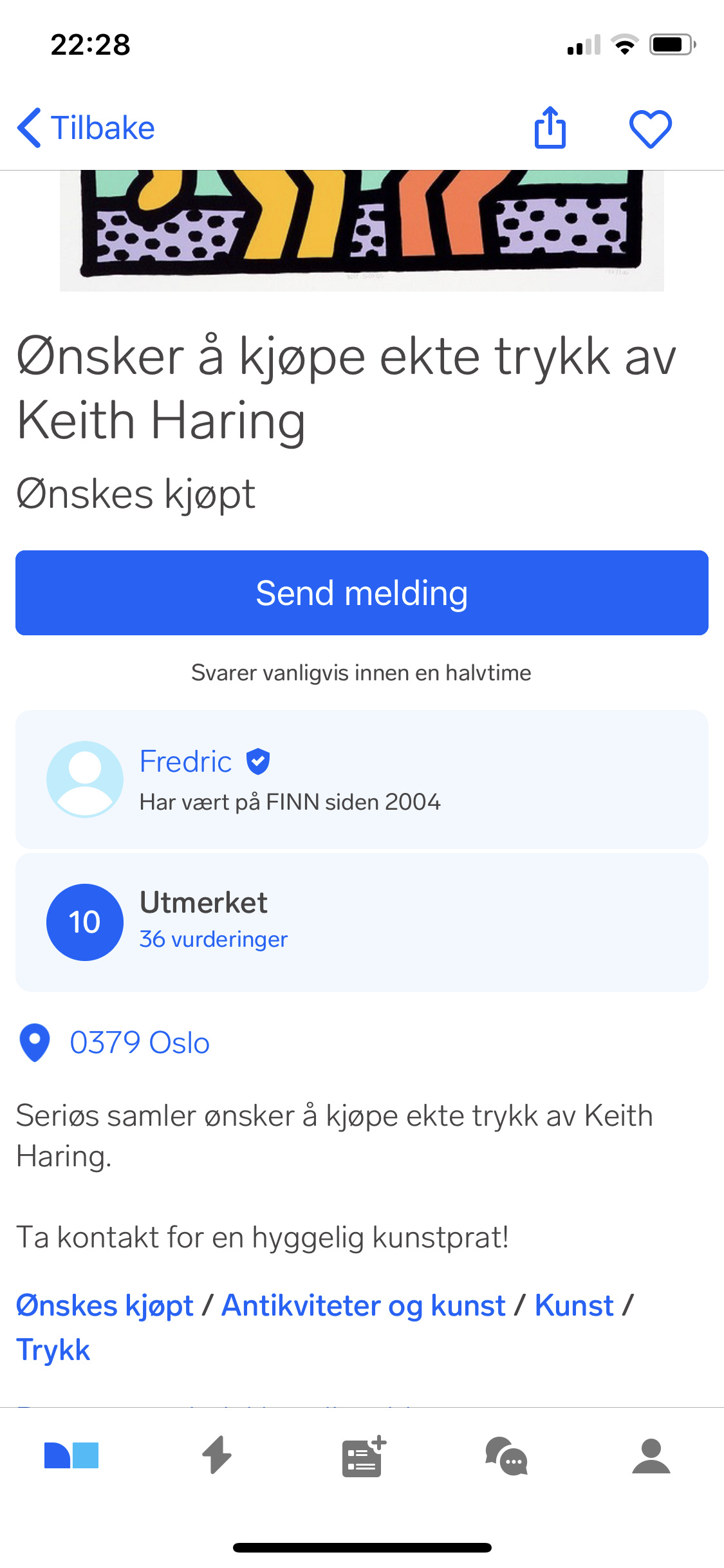This screenshot has height=1568, width=724.
Task: Tap the Send melding button
Action: (362, 593)
